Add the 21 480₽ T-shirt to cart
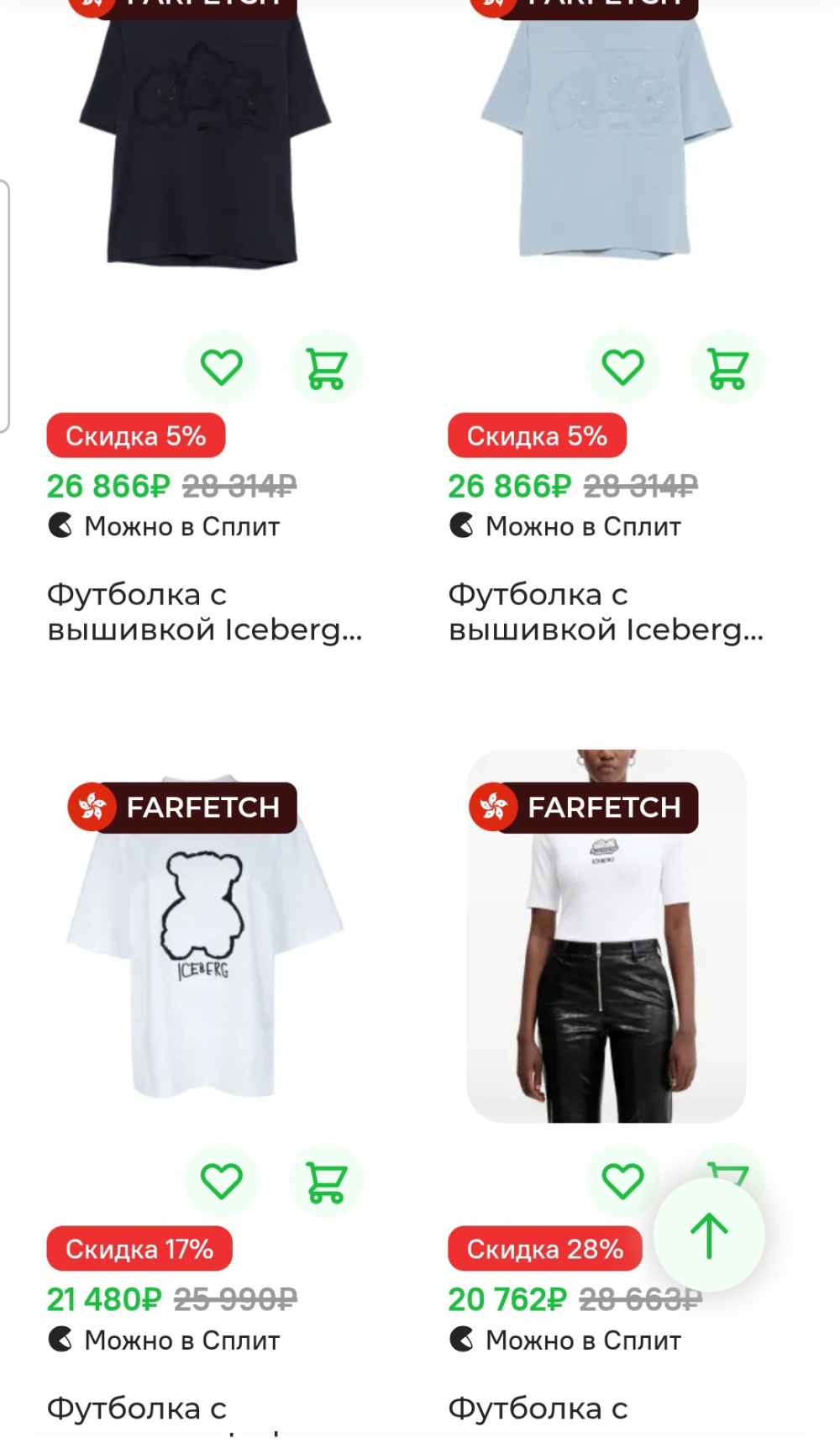840x1443 pixels. [x=326, y=1181]
